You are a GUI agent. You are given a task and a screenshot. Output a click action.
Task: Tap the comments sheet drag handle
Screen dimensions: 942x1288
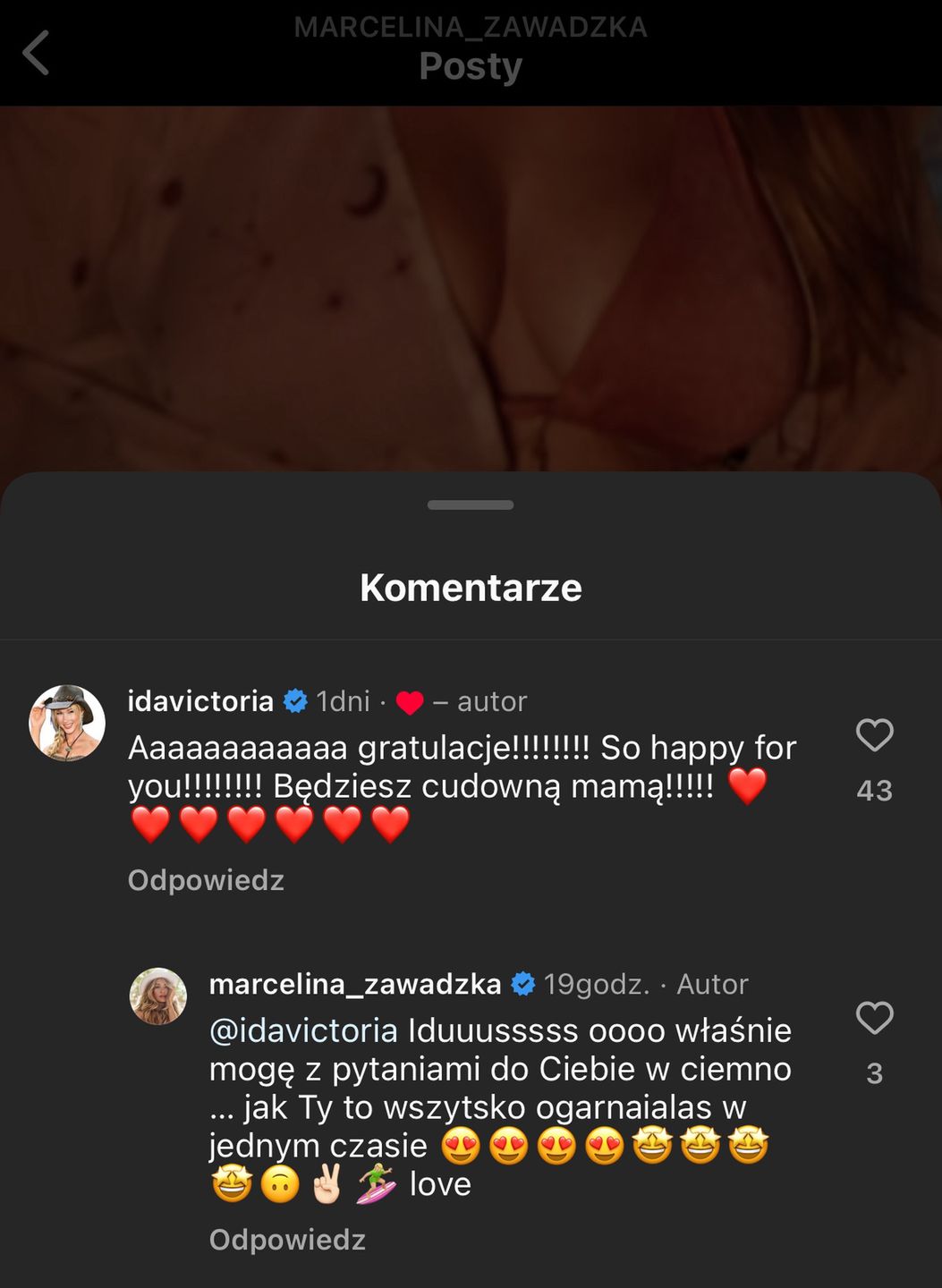point(471,505)
